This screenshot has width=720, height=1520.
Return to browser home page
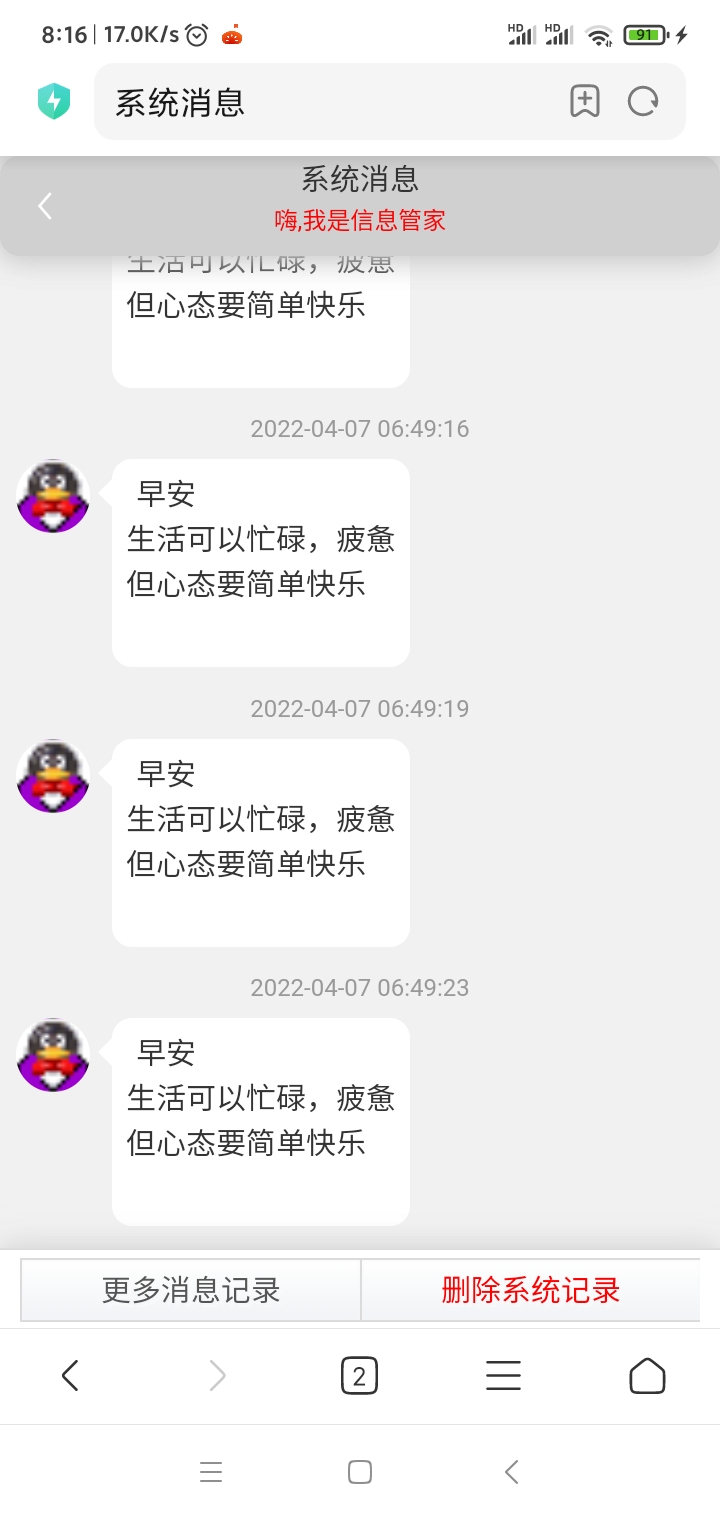(647, 1375)
